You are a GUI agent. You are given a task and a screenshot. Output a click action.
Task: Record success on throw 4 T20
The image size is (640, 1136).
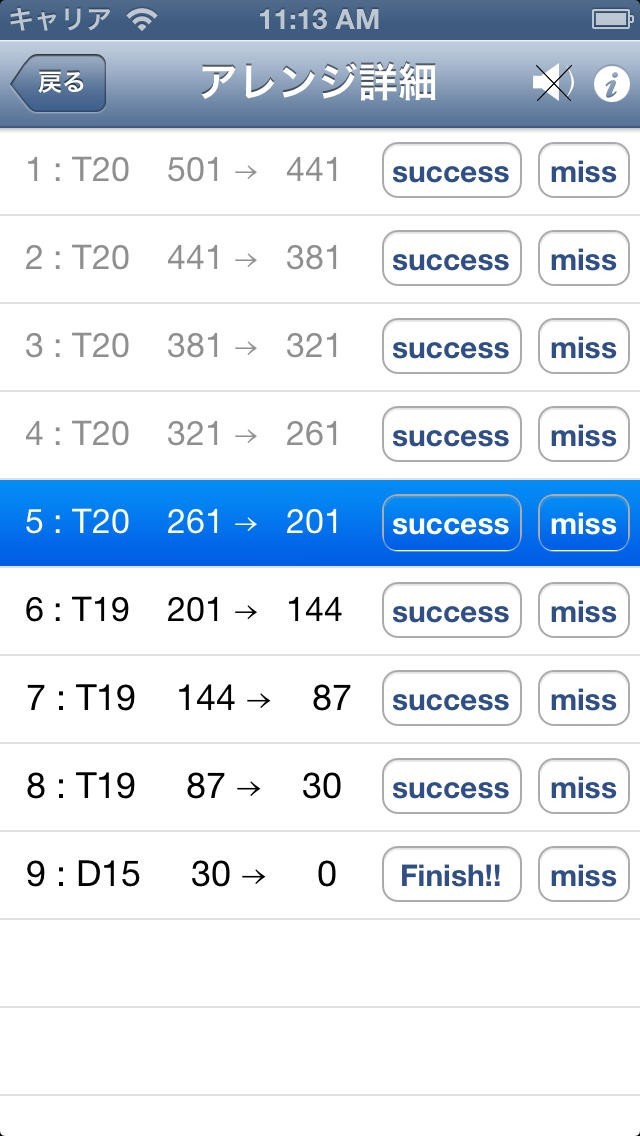coord(451,436)
